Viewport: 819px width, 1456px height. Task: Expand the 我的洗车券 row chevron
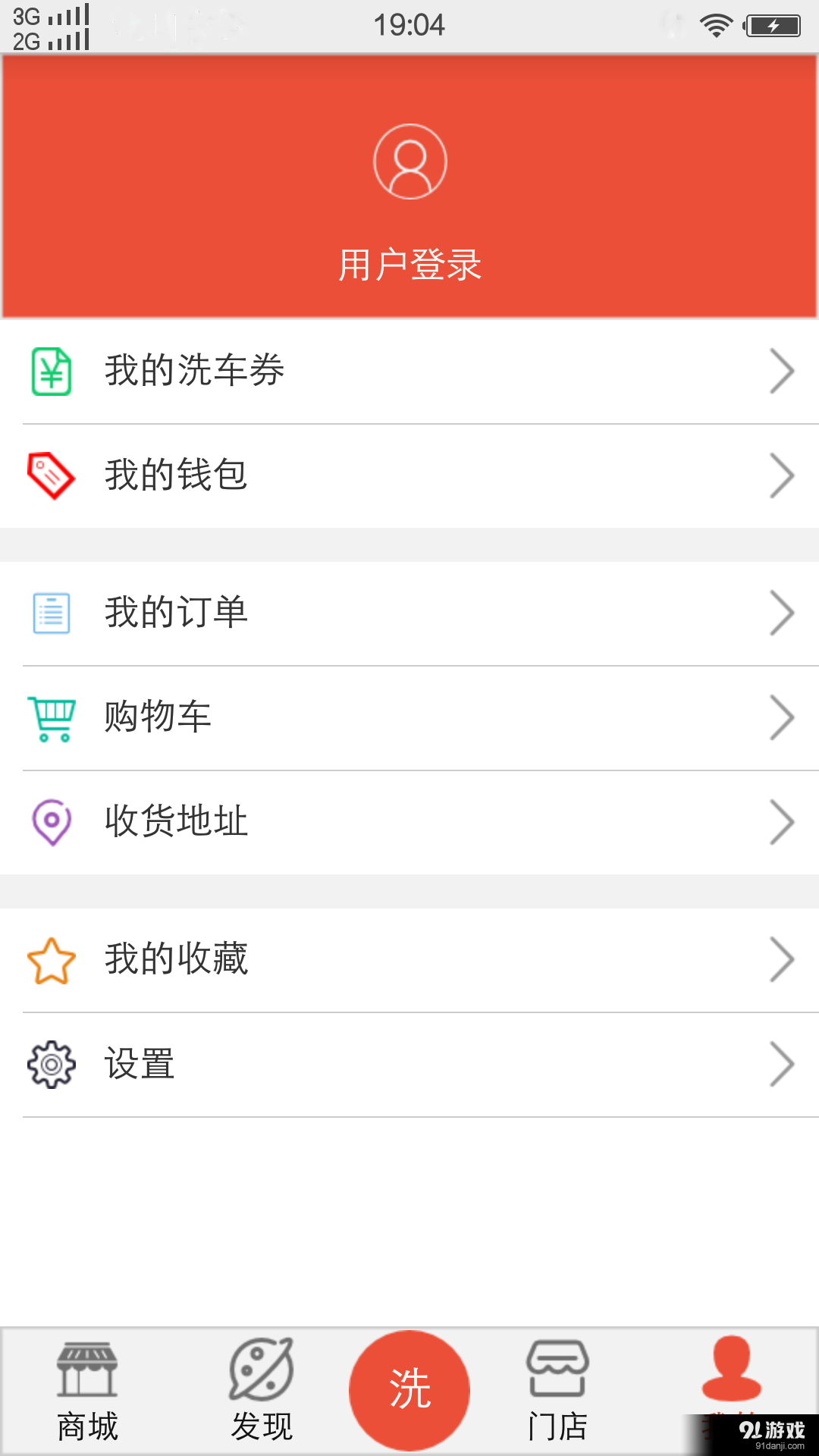point(783,371)
